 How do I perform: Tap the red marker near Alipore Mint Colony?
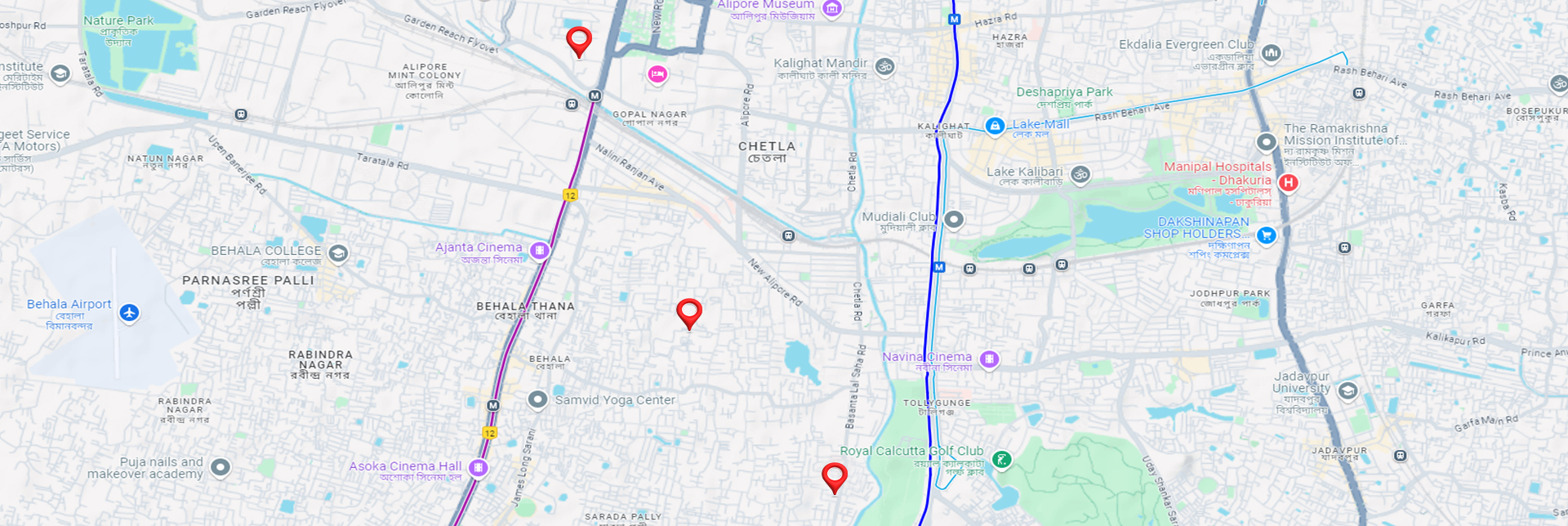click(579, 39)
